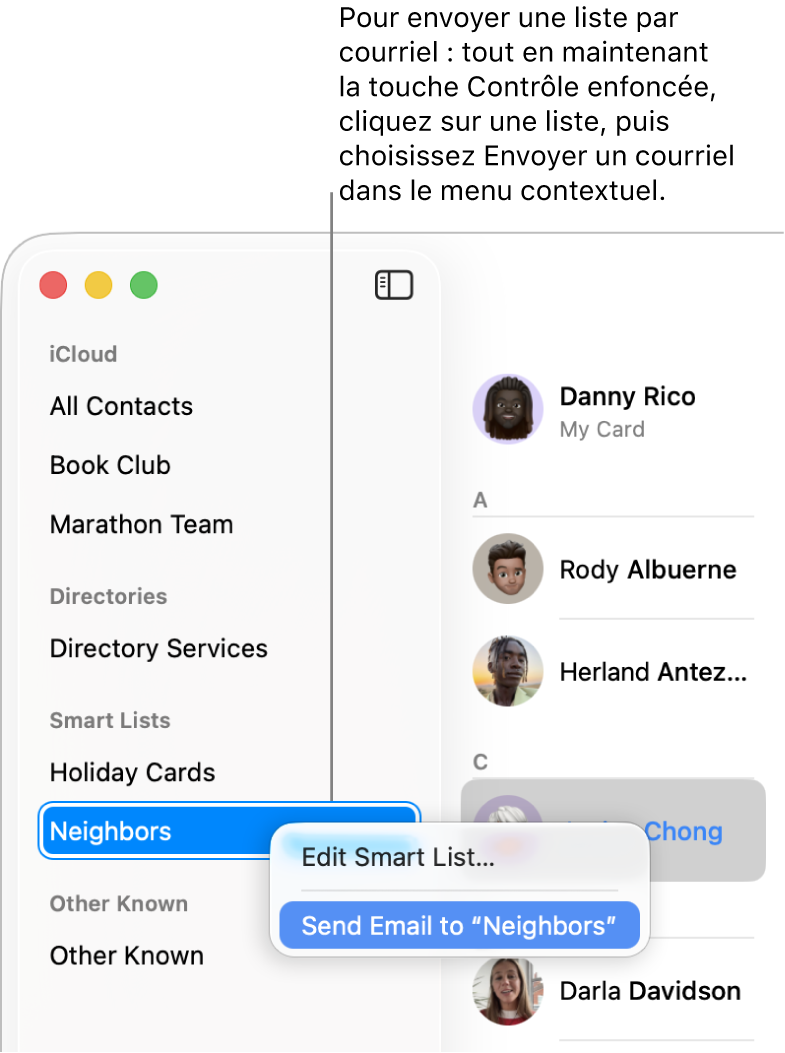The height and width of the screenshot is (1053, 785).
Task: Open the Holiday Cards smart list
Action: click(x=132, y=772)
